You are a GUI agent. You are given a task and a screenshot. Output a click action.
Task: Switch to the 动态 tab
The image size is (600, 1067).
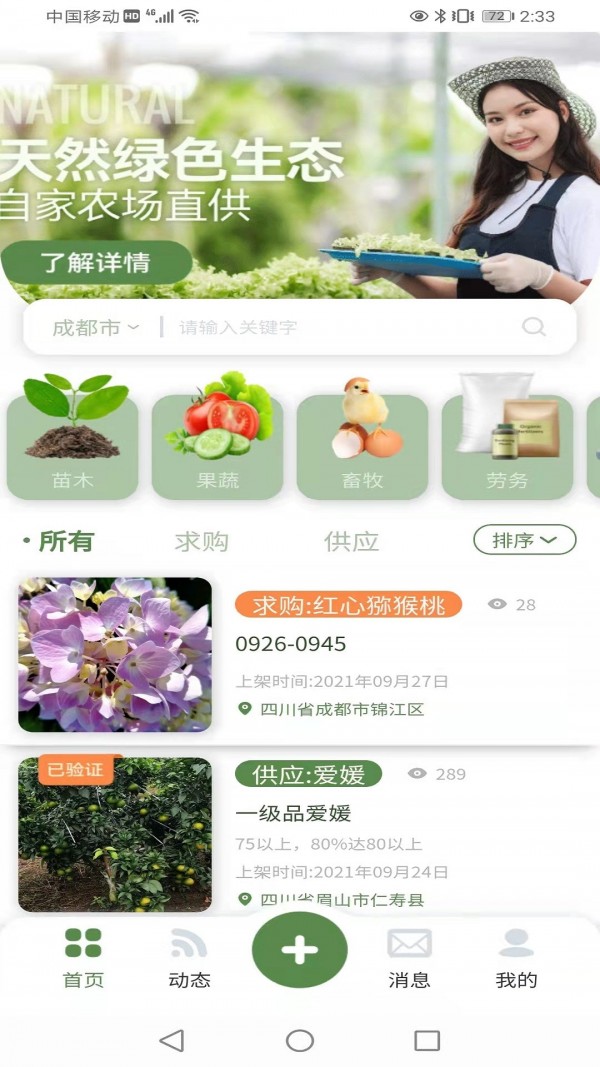189,957
